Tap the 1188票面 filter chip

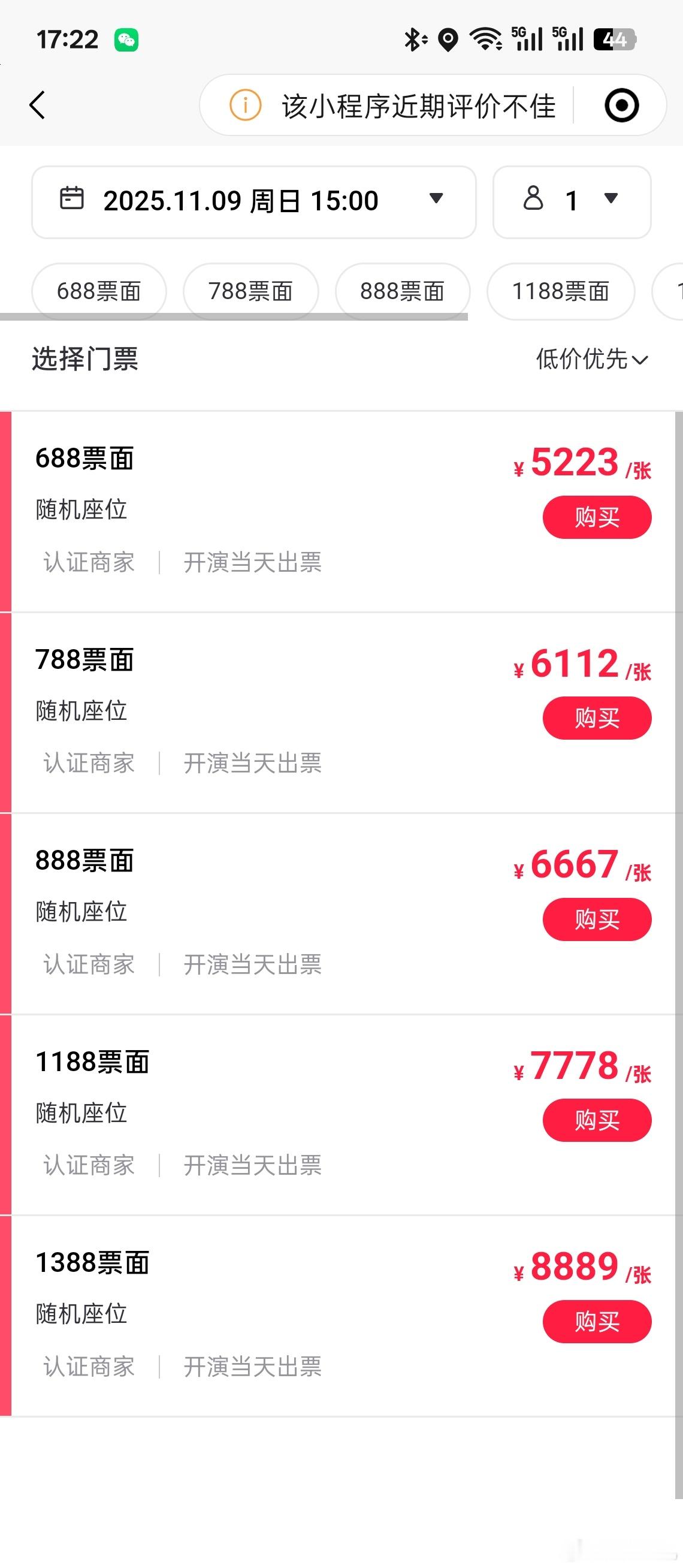(560, 291)
